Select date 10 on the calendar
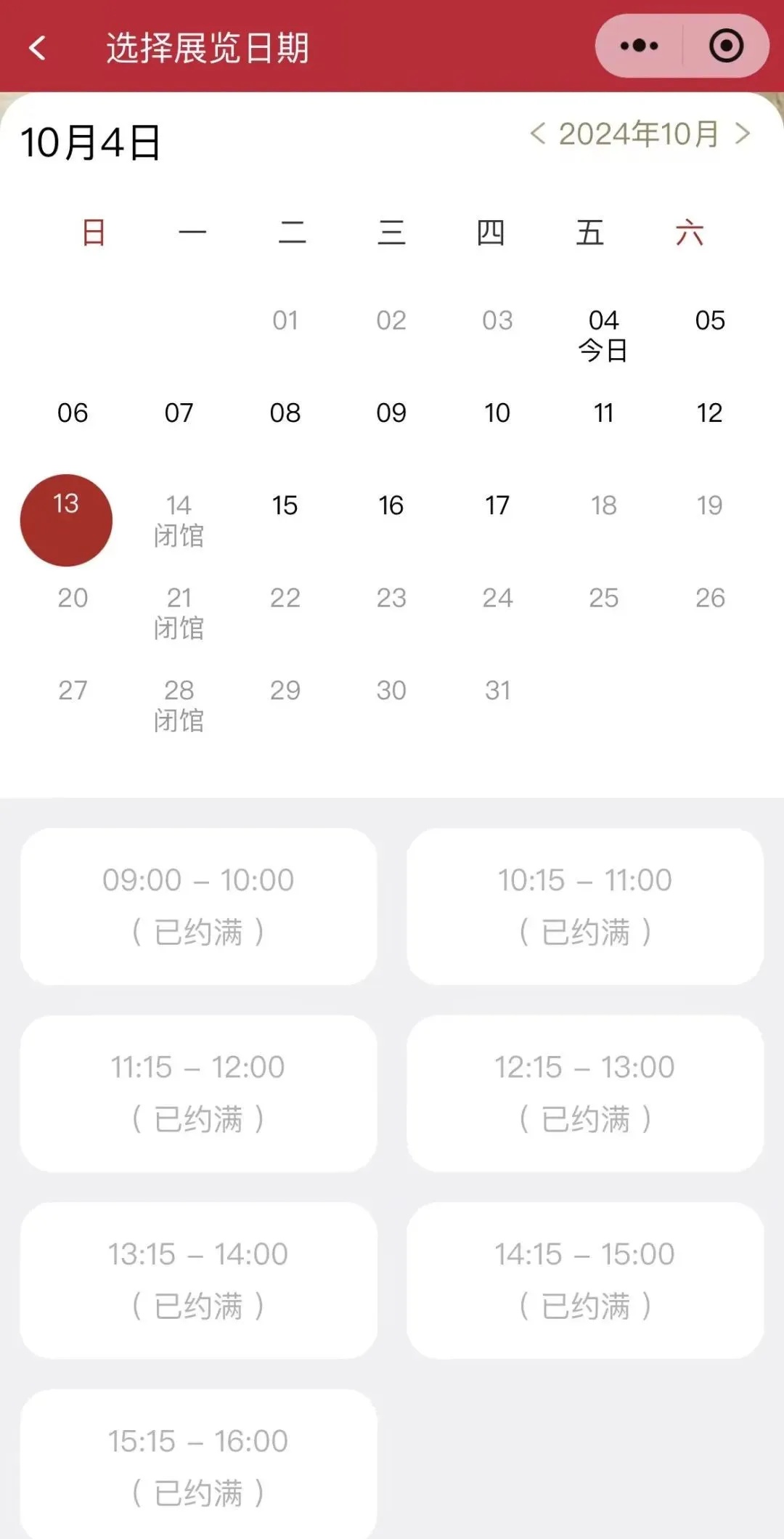Viewport: 784px width, 1539px height. tap(497, 413)
